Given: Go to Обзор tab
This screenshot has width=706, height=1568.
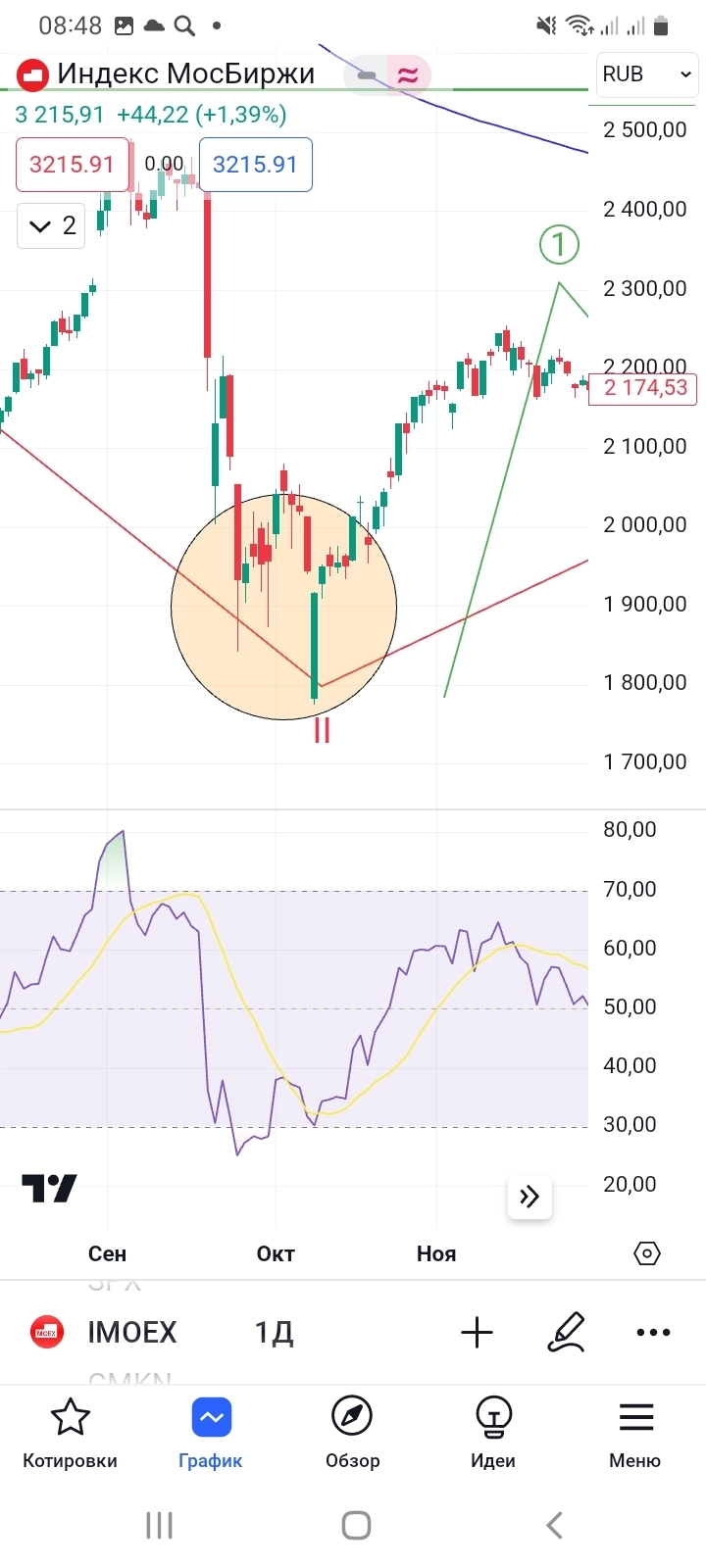Looking at the screenshot, I should 352,1434.
